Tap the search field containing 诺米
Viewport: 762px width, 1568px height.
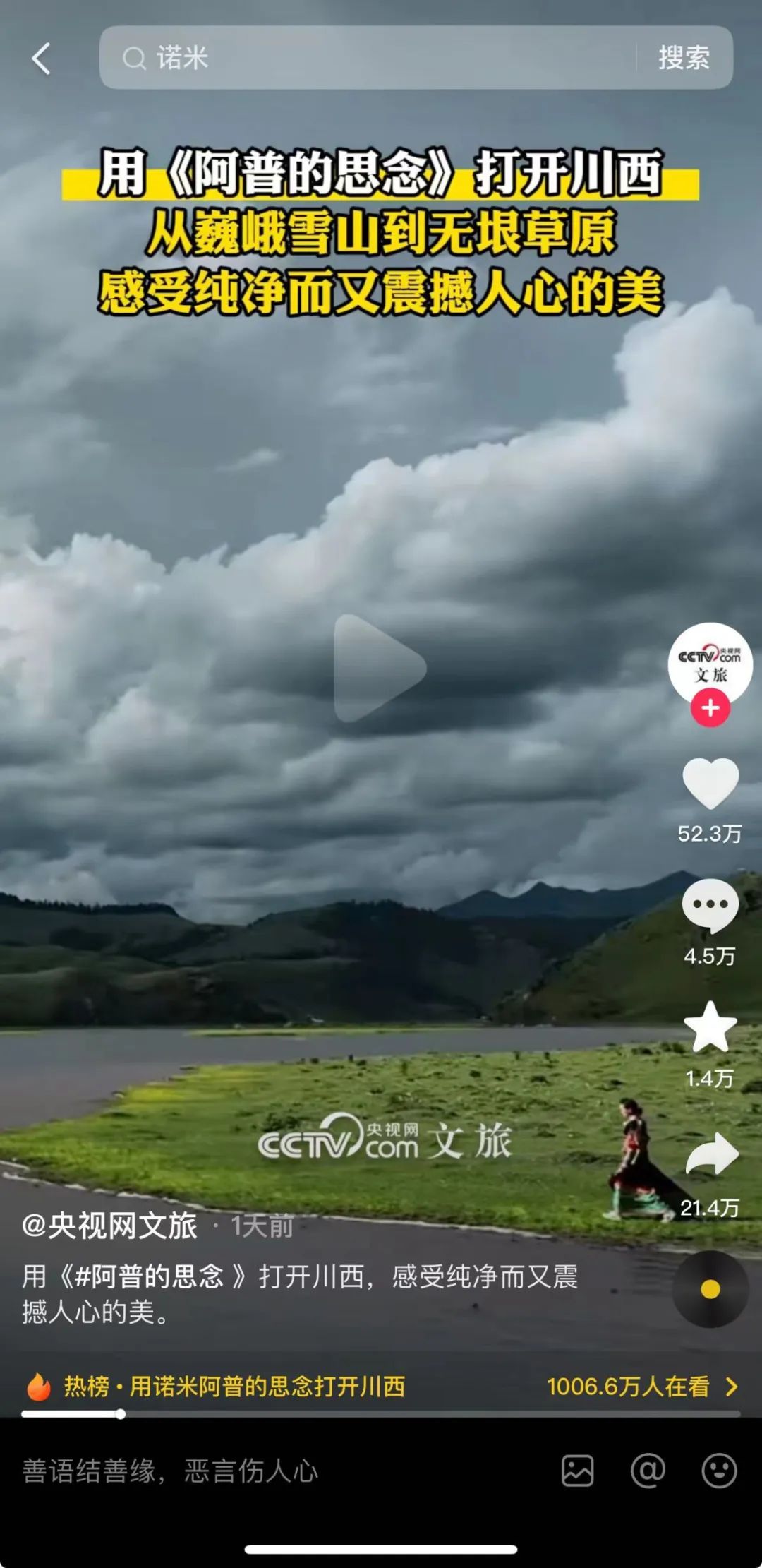[x=367, y=58]
